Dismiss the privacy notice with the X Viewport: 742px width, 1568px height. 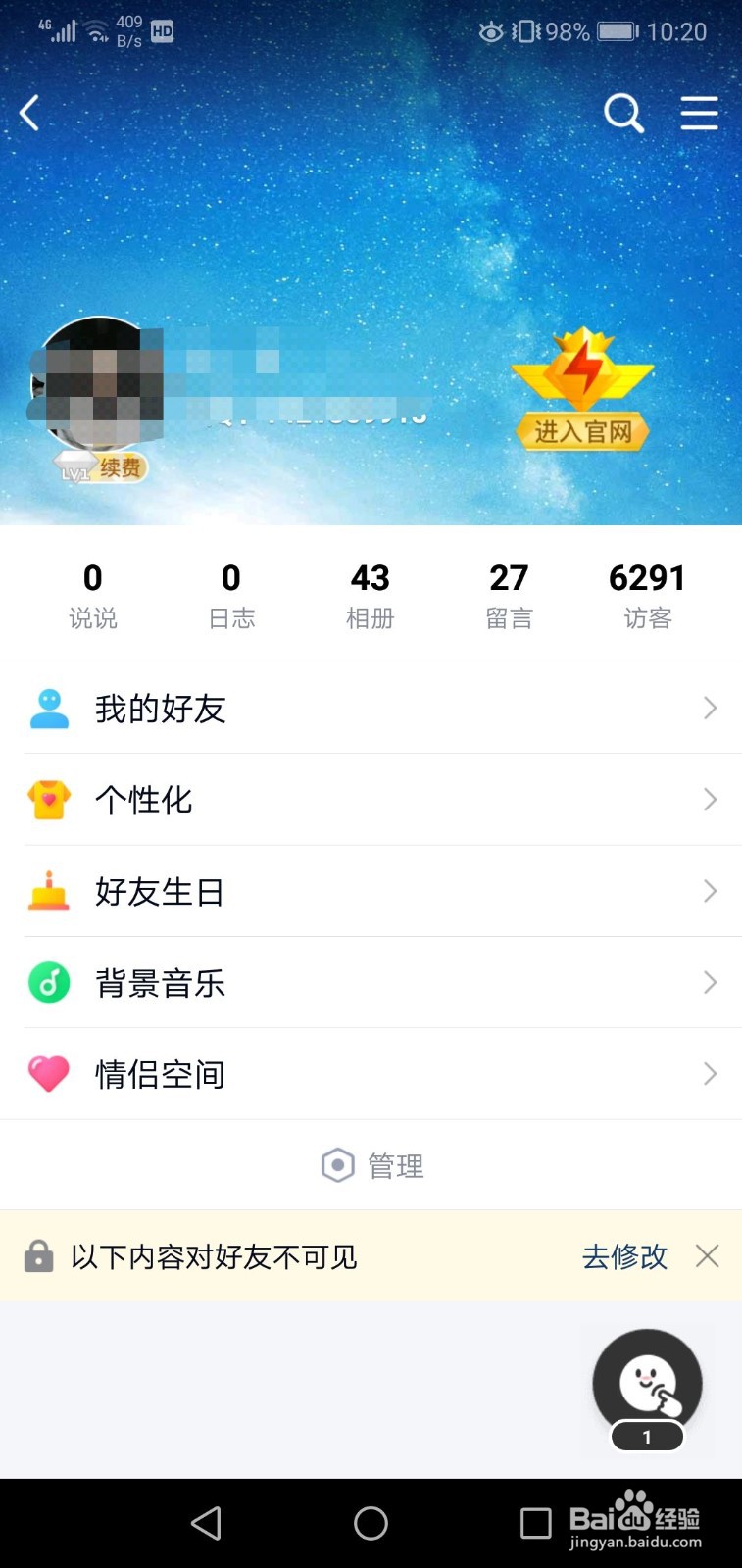pyautogui.click(x=708, y=1255)
